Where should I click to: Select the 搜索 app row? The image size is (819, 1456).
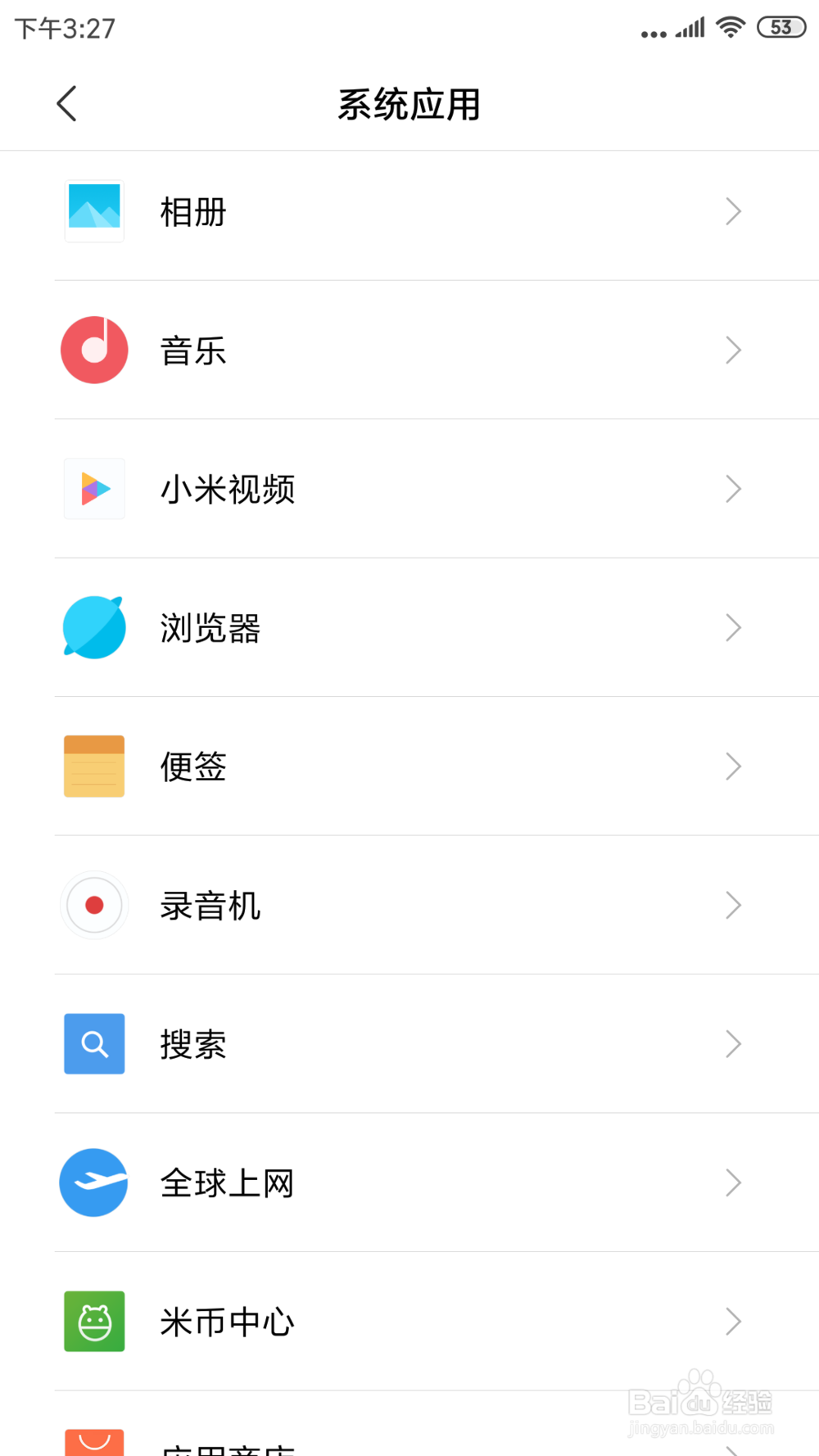tap(409, 1044)
